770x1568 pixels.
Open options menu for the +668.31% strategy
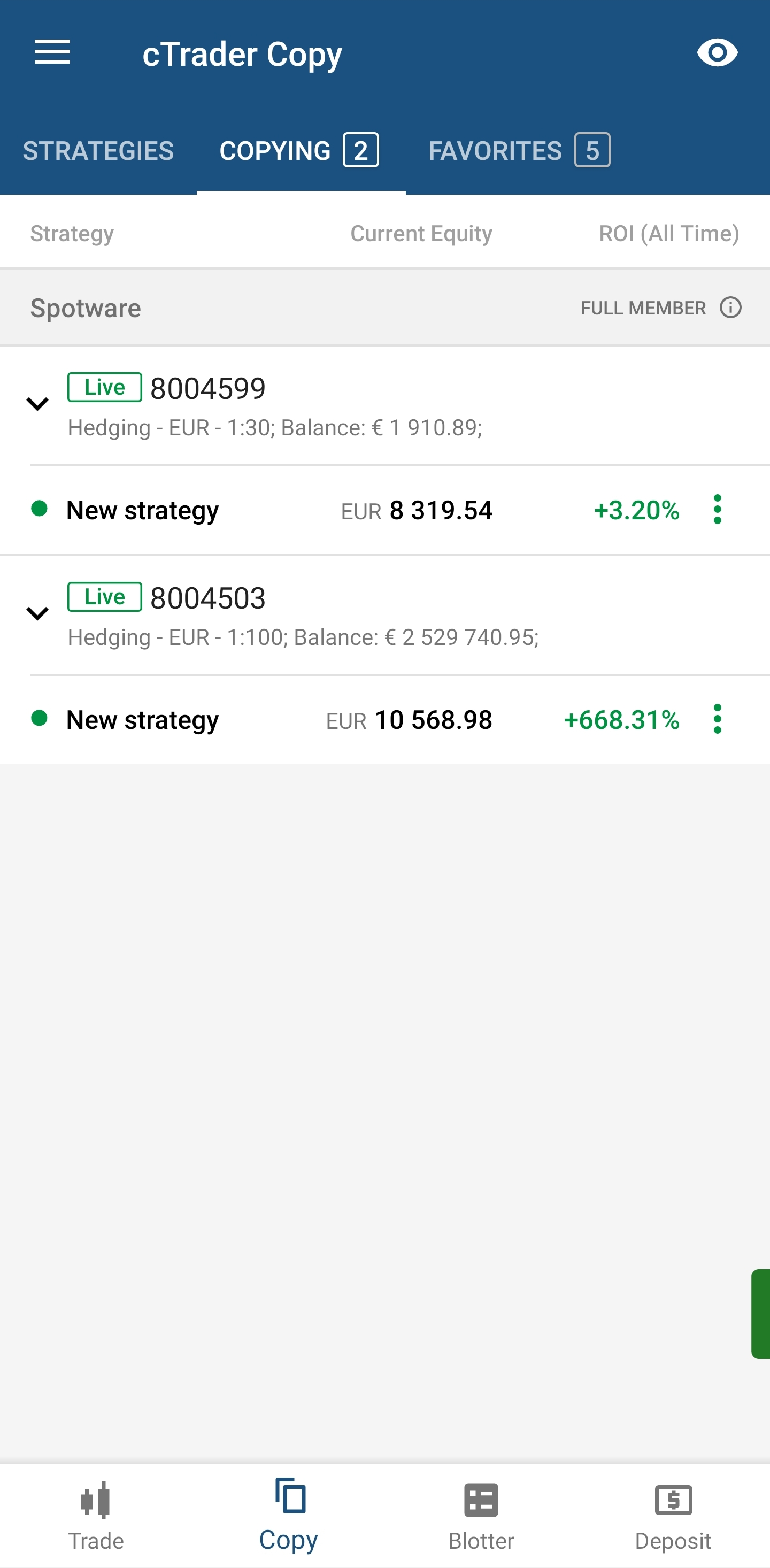pyautogui.click(x=717, y=719)
